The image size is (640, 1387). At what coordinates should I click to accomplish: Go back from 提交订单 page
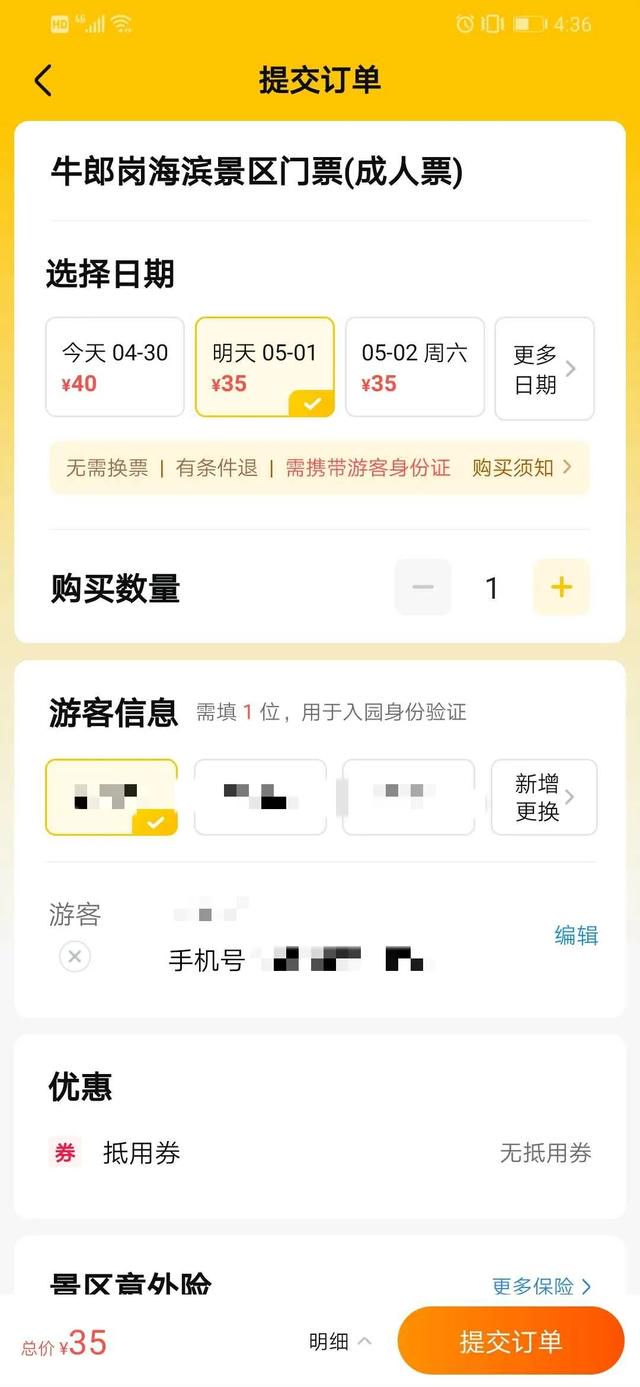tap(43, 81)
